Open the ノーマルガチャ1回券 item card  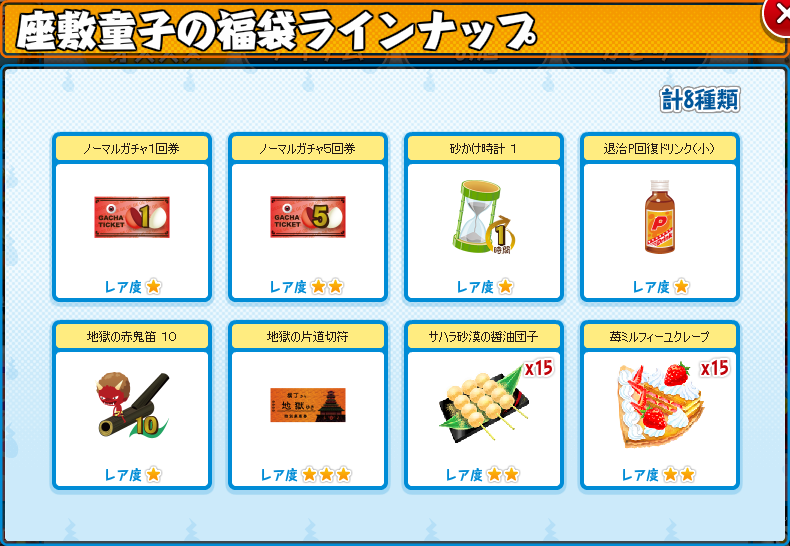coord(131,218)
